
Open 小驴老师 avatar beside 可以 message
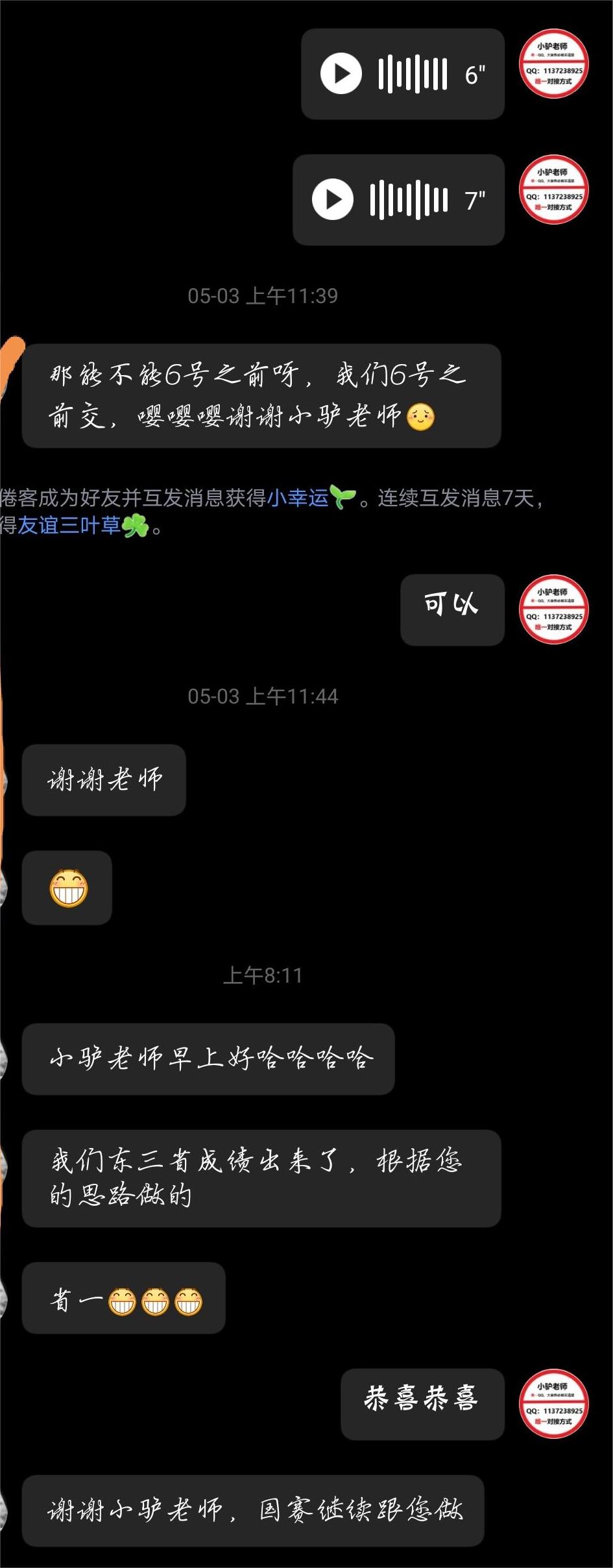(553, 609)
